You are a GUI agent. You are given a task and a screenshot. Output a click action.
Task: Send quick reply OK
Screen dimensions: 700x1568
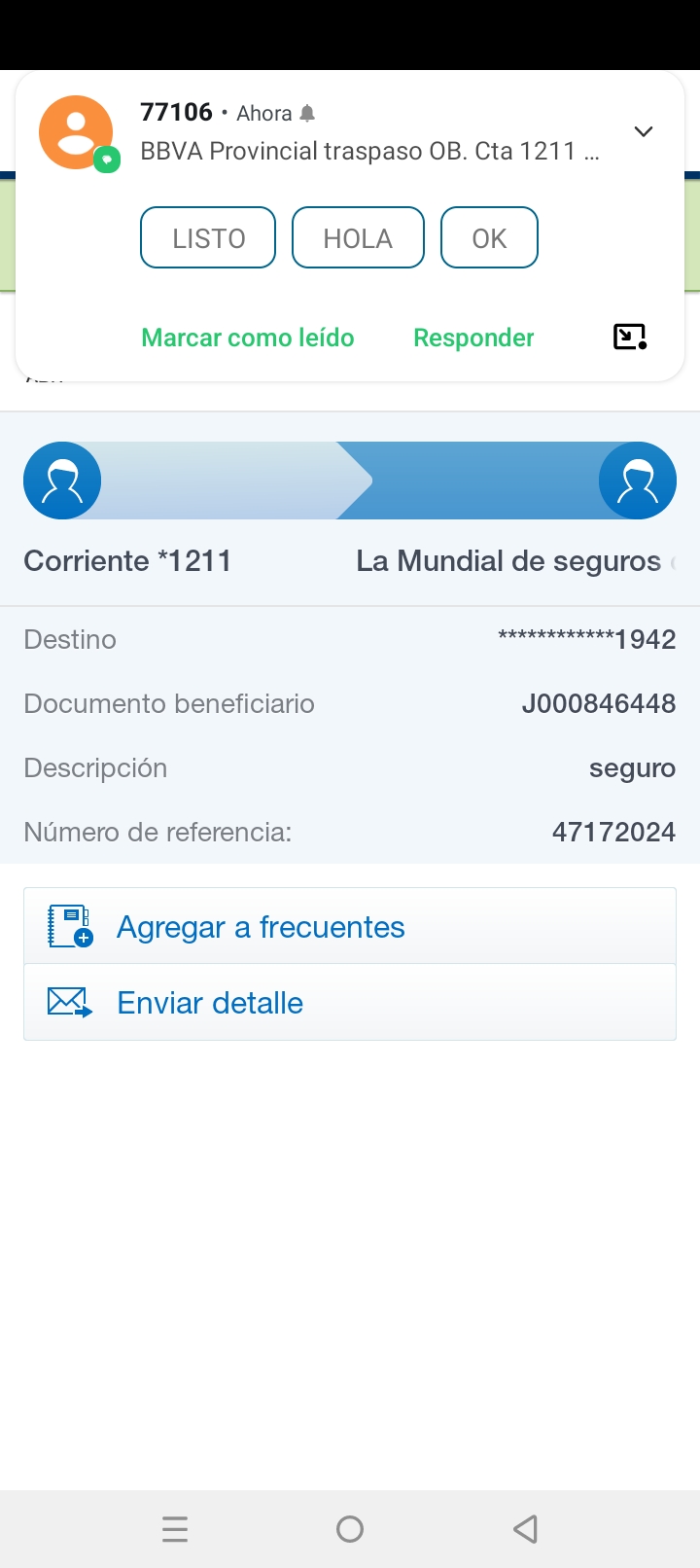click(489, 237)
